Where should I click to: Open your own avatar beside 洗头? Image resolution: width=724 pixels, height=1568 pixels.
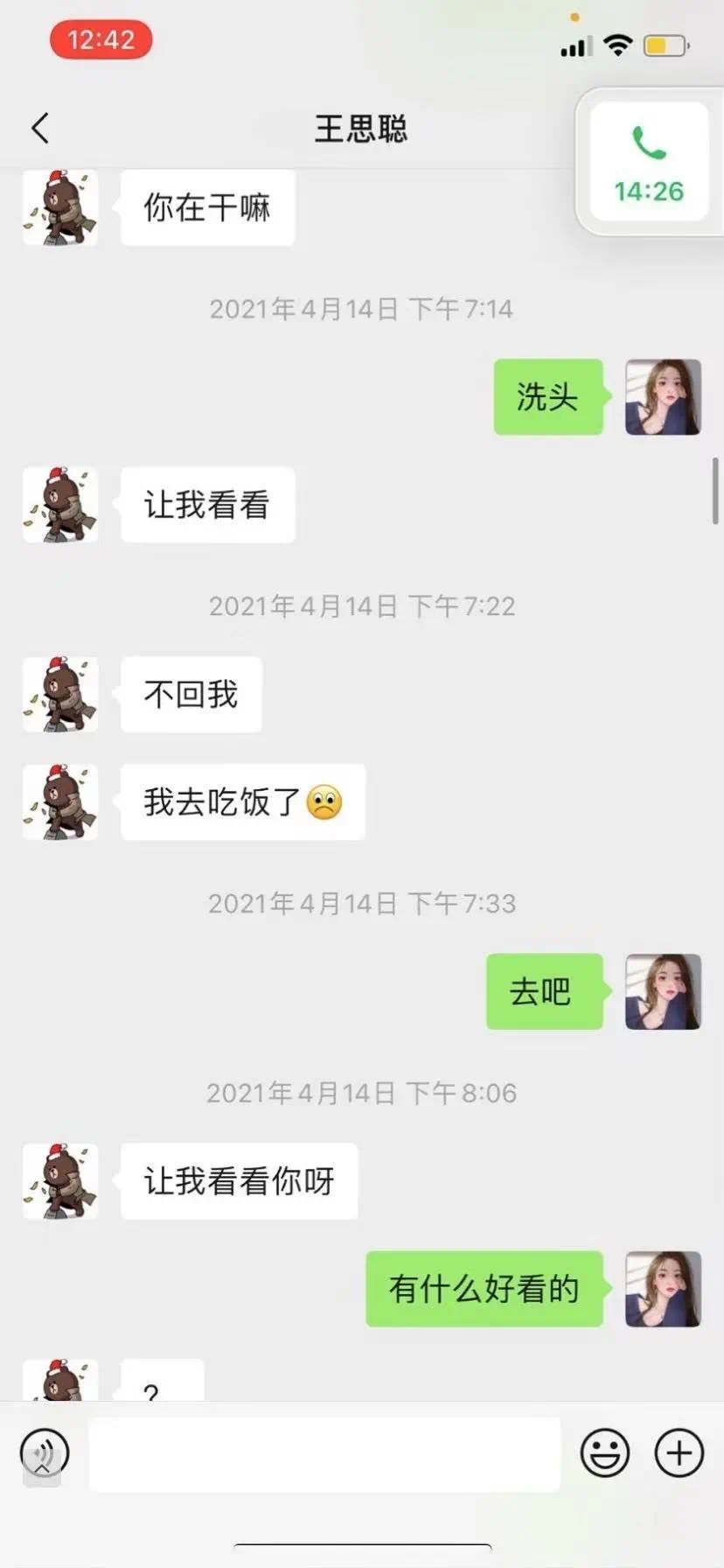663,397
